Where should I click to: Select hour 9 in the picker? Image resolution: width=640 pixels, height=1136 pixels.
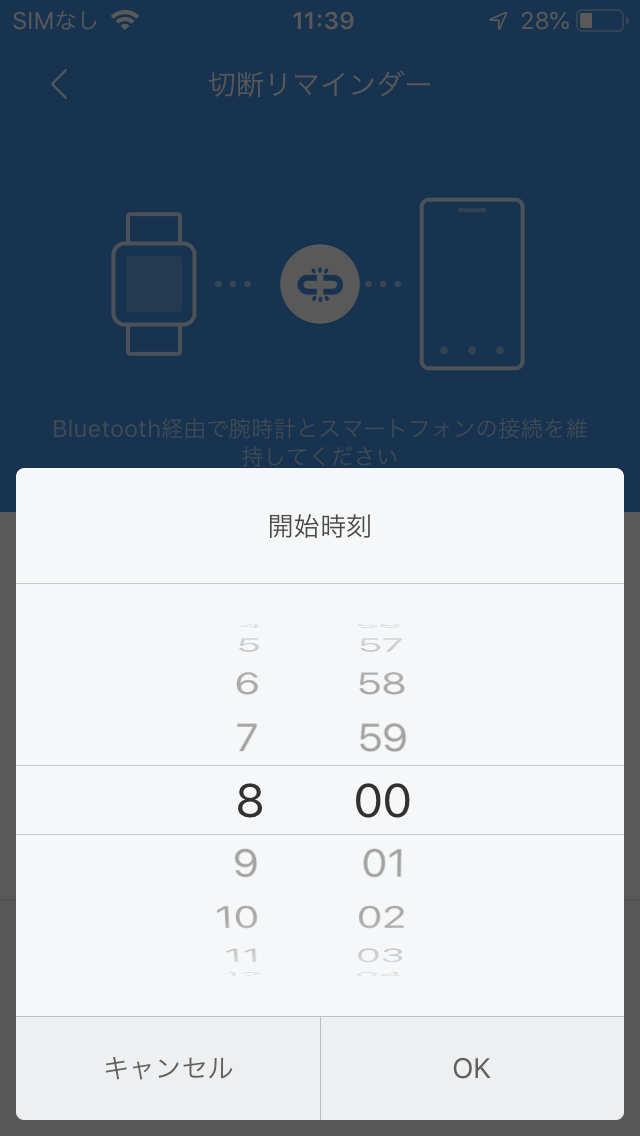tap(246, 863)
